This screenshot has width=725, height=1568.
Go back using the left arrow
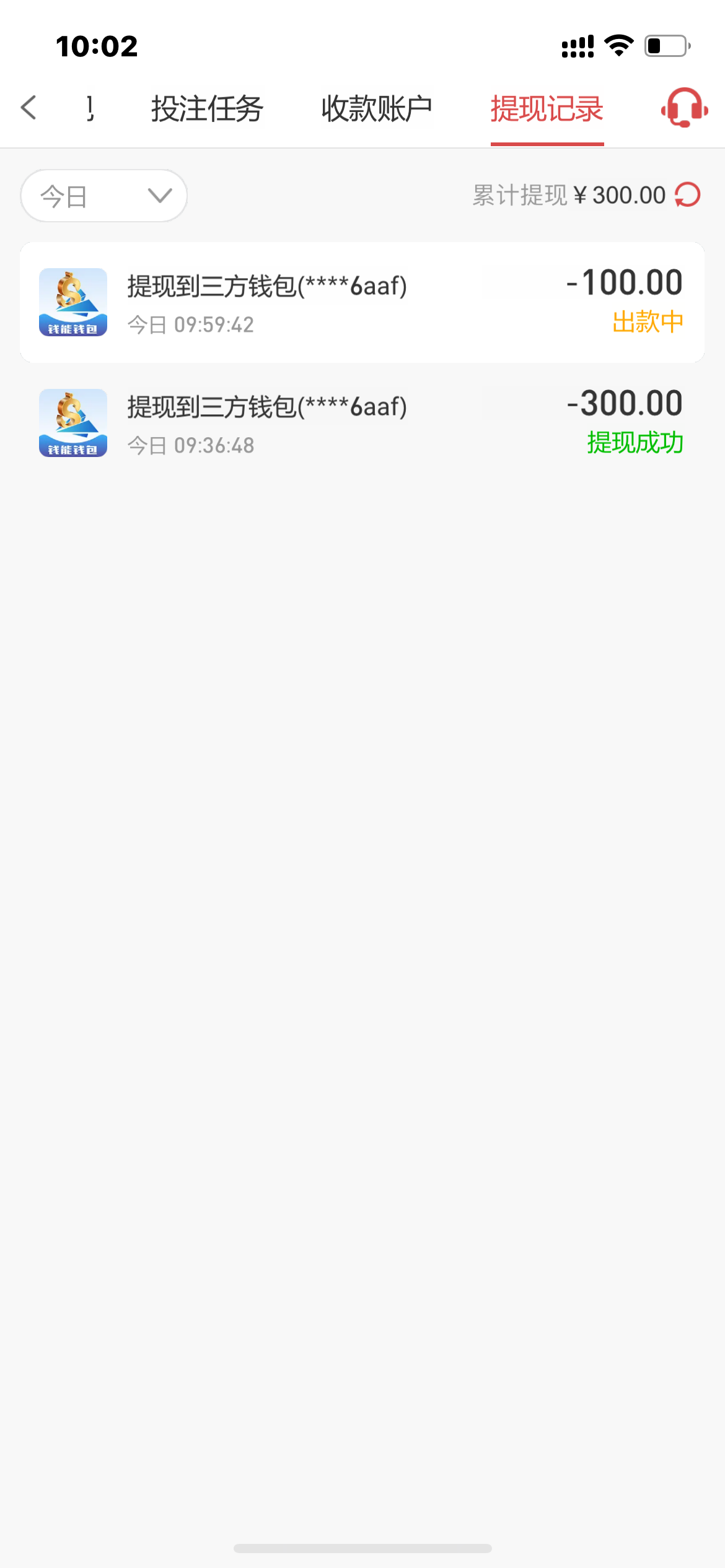tap(29, 108)
